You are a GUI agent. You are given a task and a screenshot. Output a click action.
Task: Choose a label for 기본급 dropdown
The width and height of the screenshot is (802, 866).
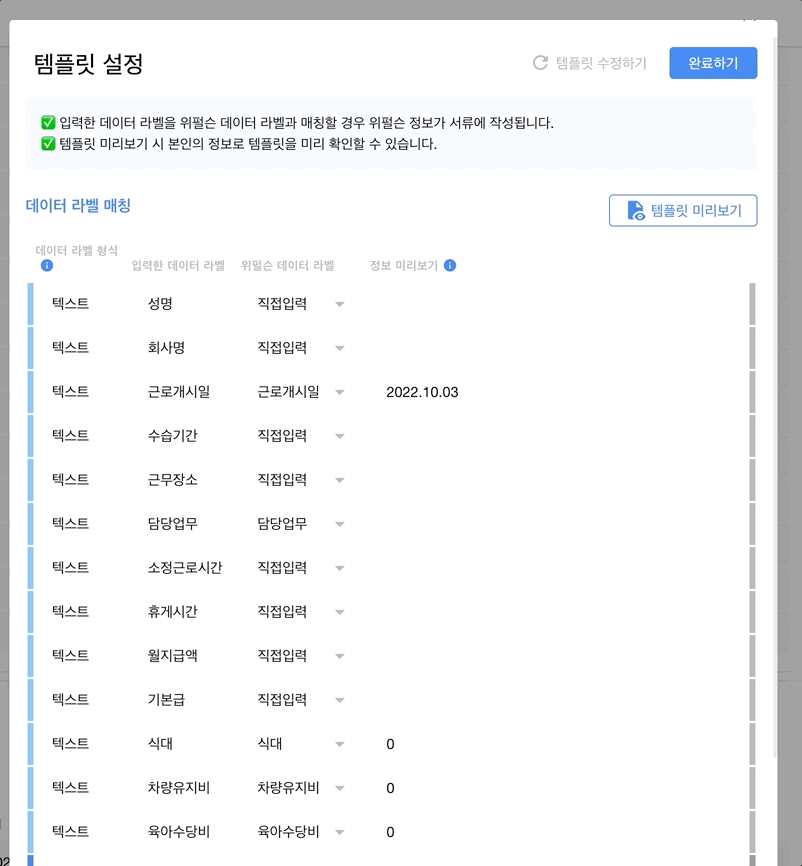click(300, 700)
